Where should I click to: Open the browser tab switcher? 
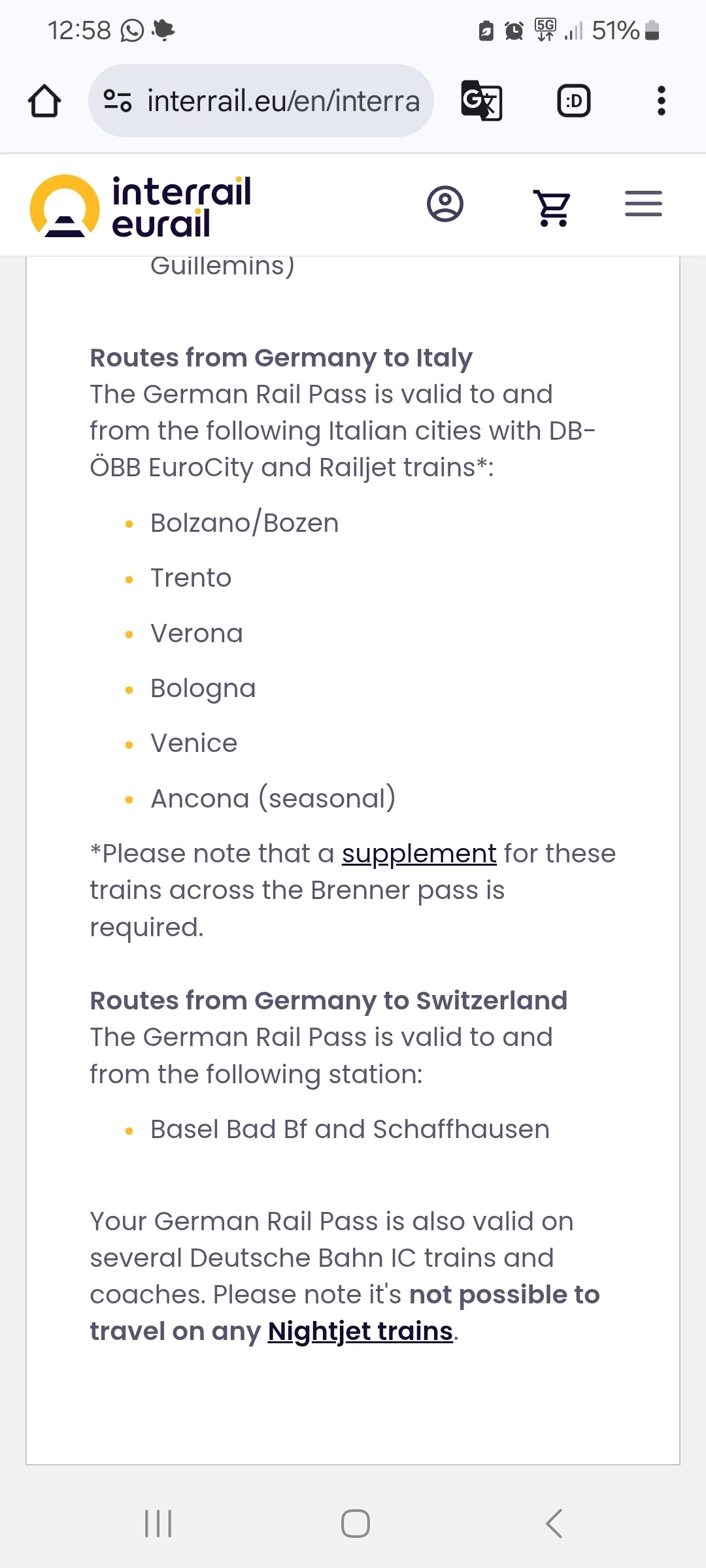point(573,101)
